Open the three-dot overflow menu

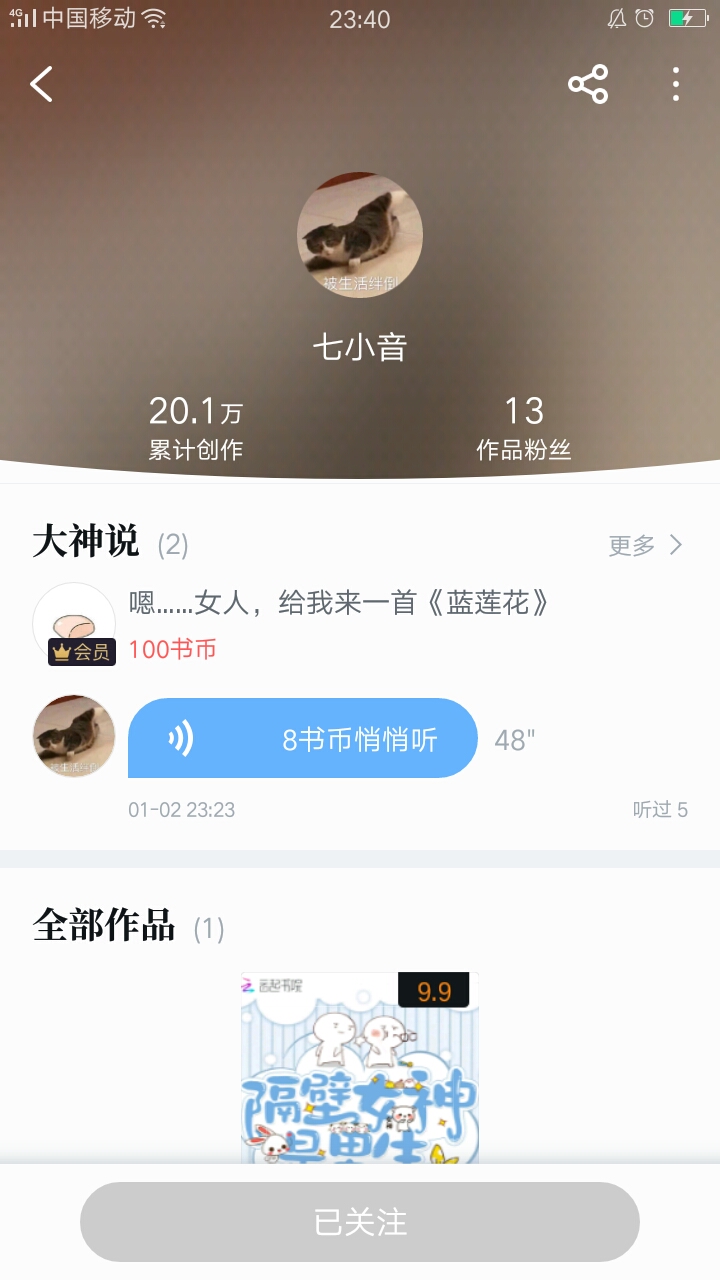tap(676, 85)
